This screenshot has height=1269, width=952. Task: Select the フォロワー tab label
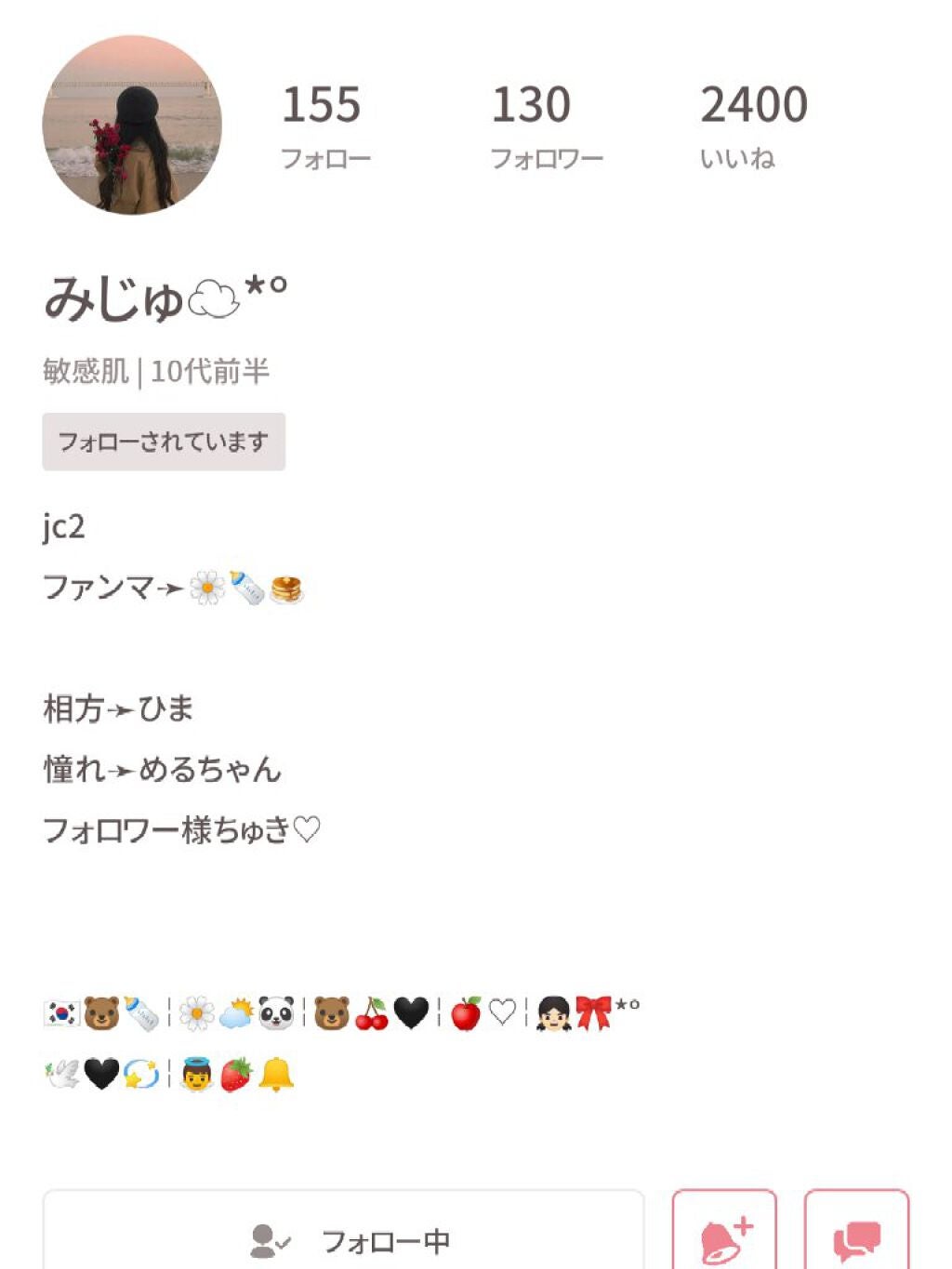(547, 158)
